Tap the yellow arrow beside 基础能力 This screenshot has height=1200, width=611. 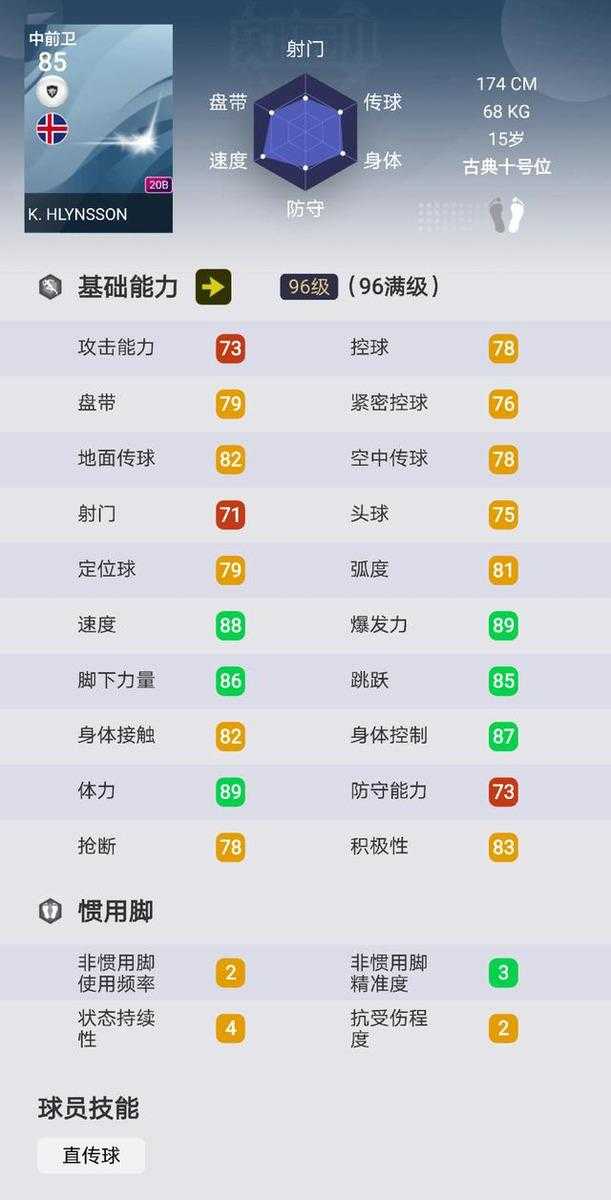(213, 287)
